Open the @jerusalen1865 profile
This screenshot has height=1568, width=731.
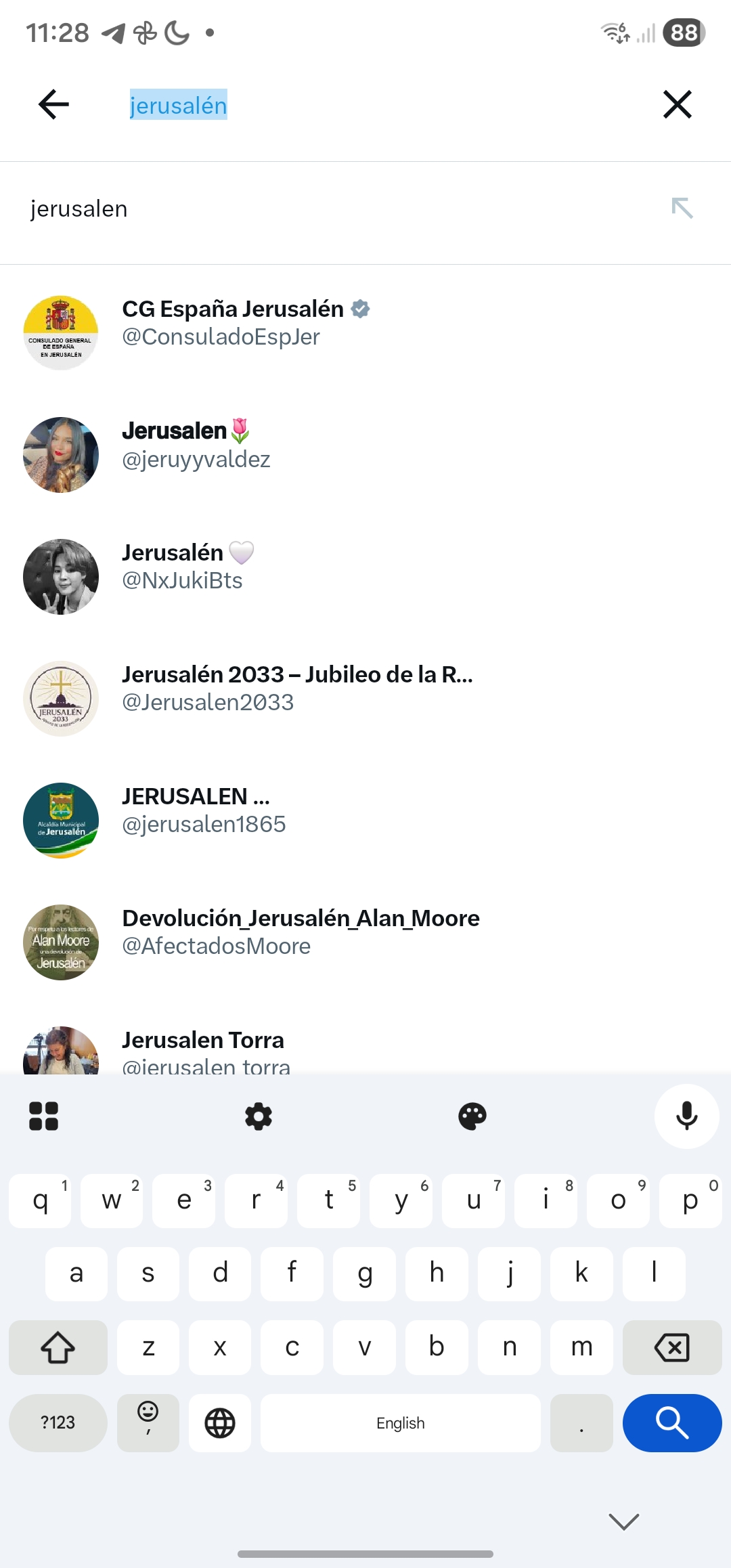pyautogui.click(x=203, y=811)
